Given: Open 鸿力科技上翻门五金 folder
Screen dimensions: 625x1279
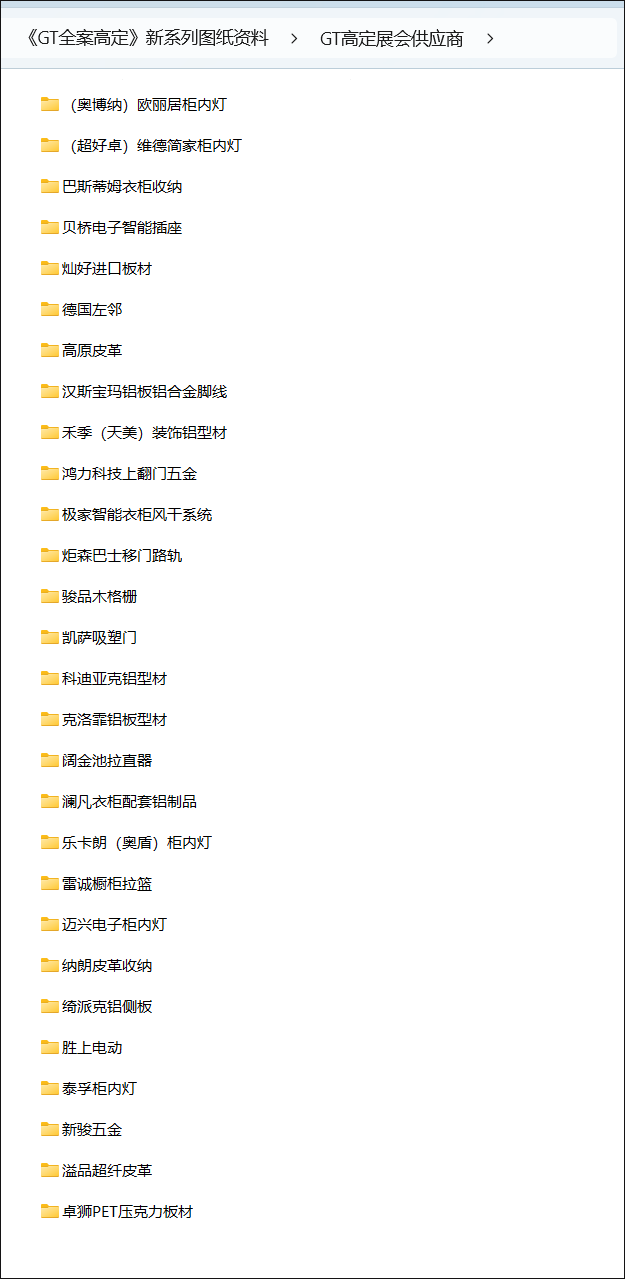Looking at the screenshot, I should click(x=129, y=474).
